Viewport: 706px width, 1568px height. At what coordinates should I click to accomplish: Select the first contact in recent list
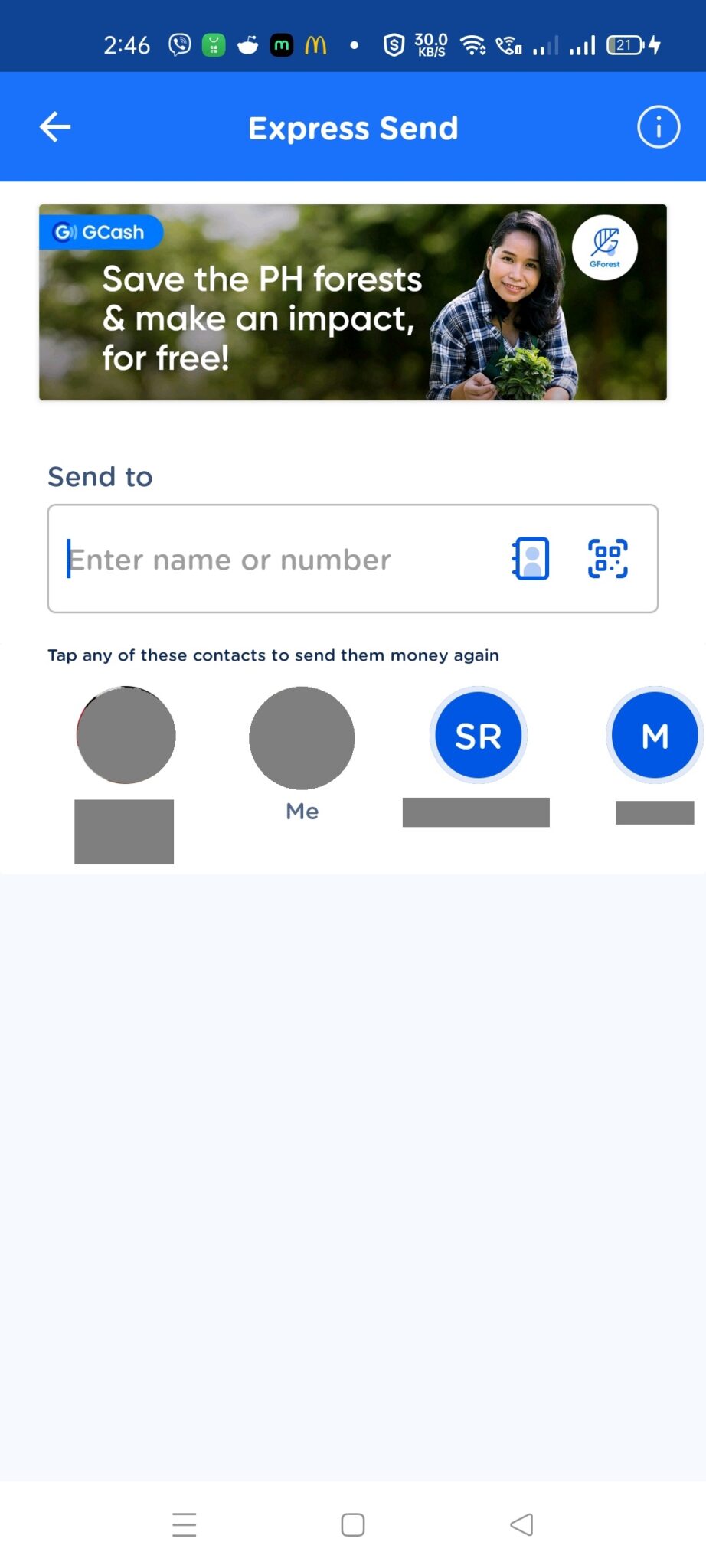click(x=126, y=734)
